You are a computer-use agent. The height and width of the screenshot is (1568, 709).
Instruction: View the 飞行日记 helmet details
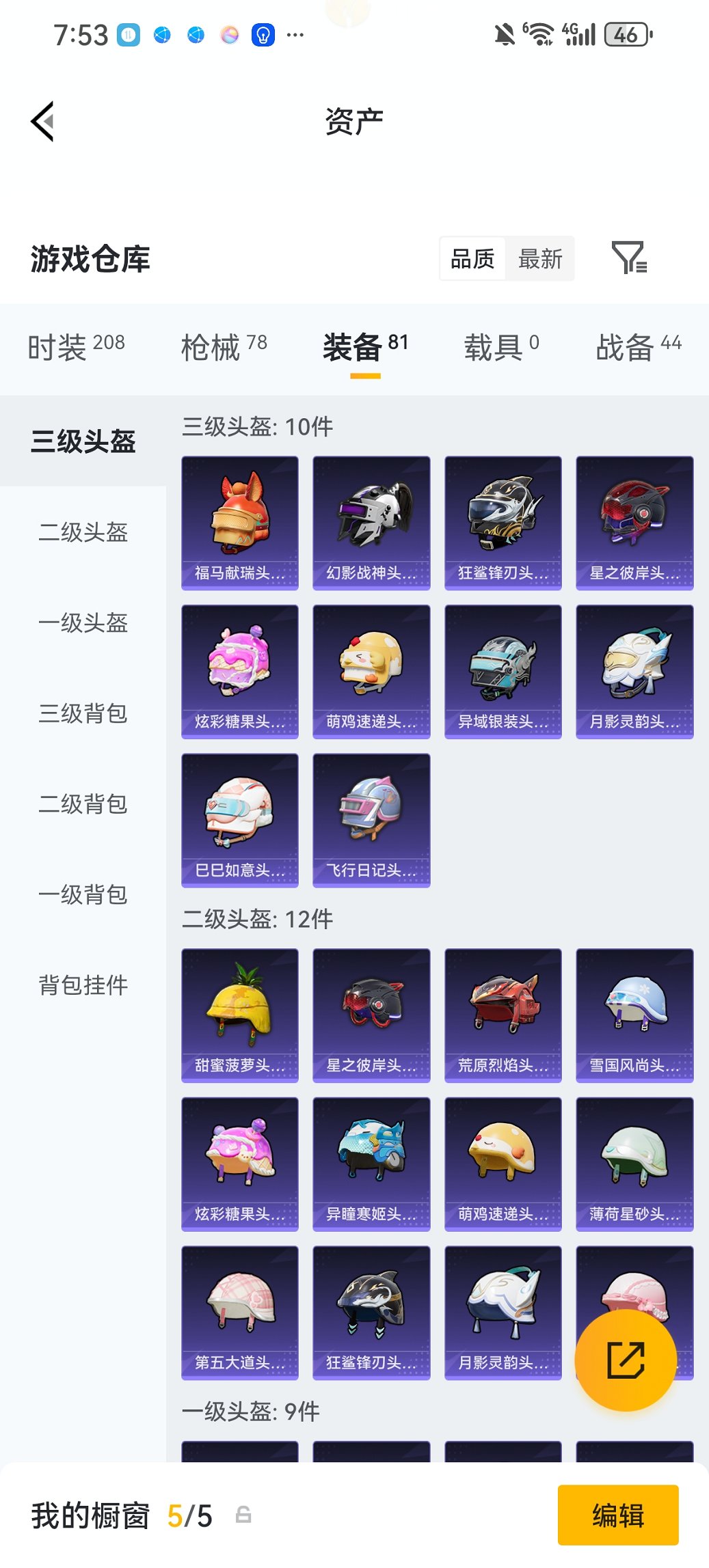click(371, 820)
